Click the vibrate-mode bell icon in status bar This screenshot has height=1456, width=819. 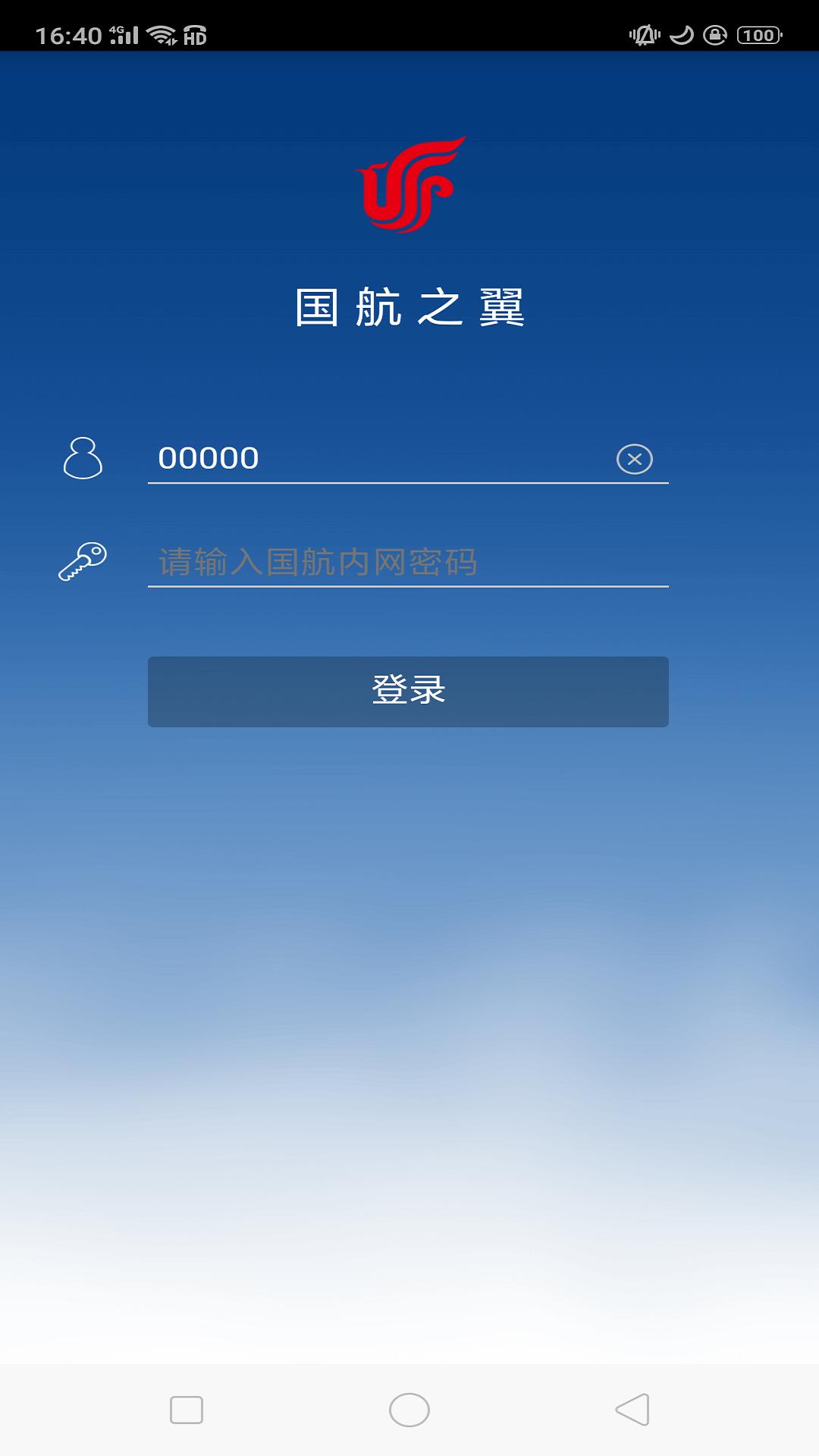(644, 33)
